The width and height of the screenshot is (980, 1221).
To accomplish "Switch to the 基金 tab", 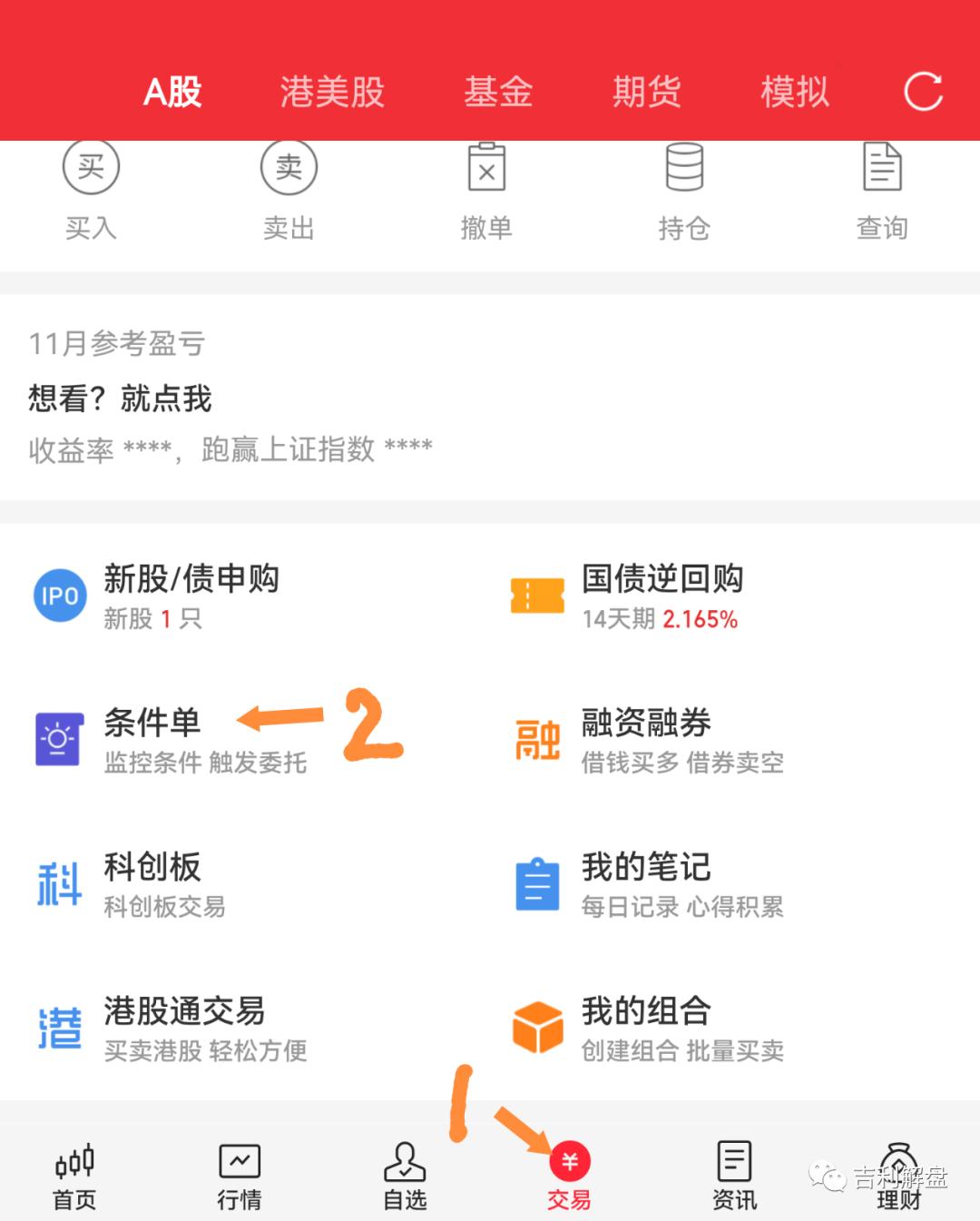I will pyautogui.click(x=498, y=92).
